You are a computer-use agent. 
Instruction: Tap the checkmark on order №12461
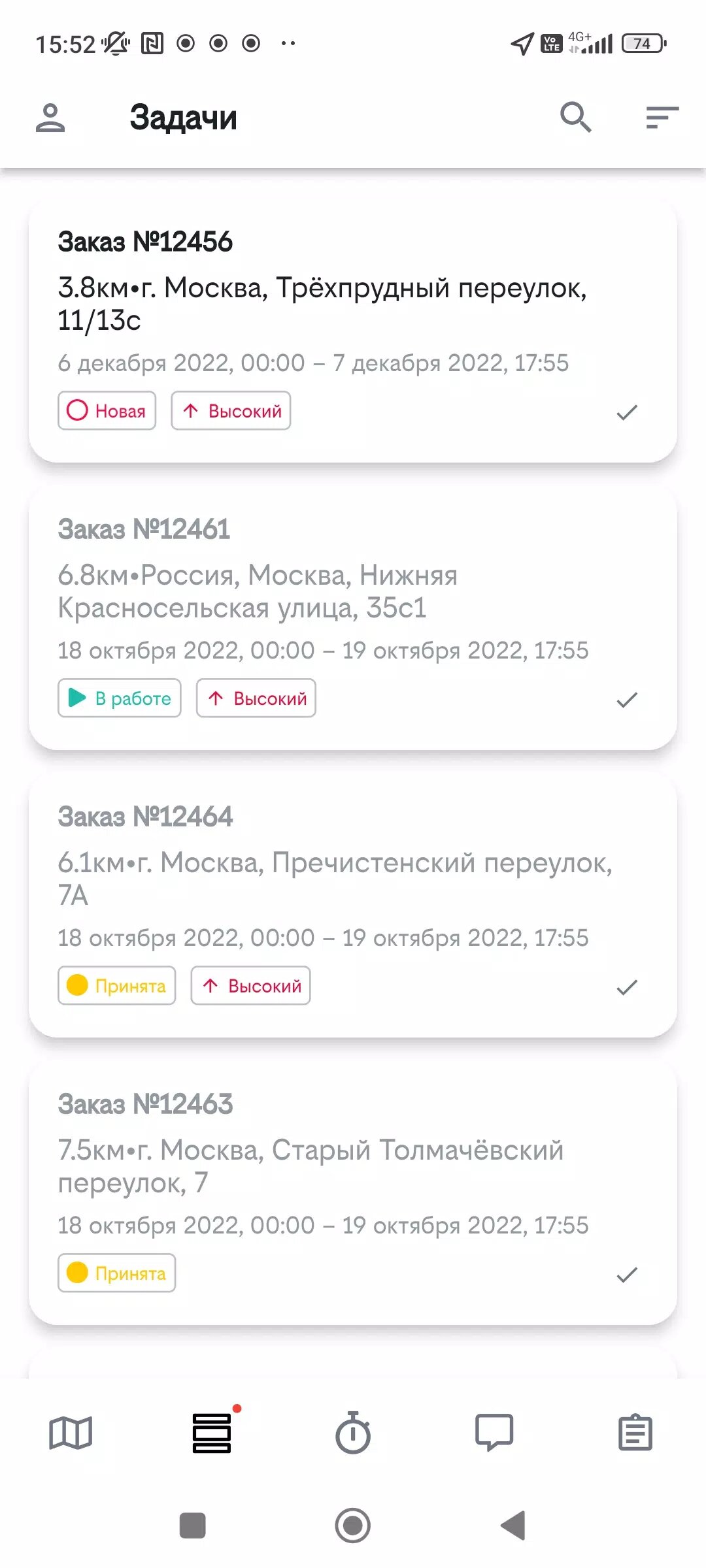click(626, 699)
